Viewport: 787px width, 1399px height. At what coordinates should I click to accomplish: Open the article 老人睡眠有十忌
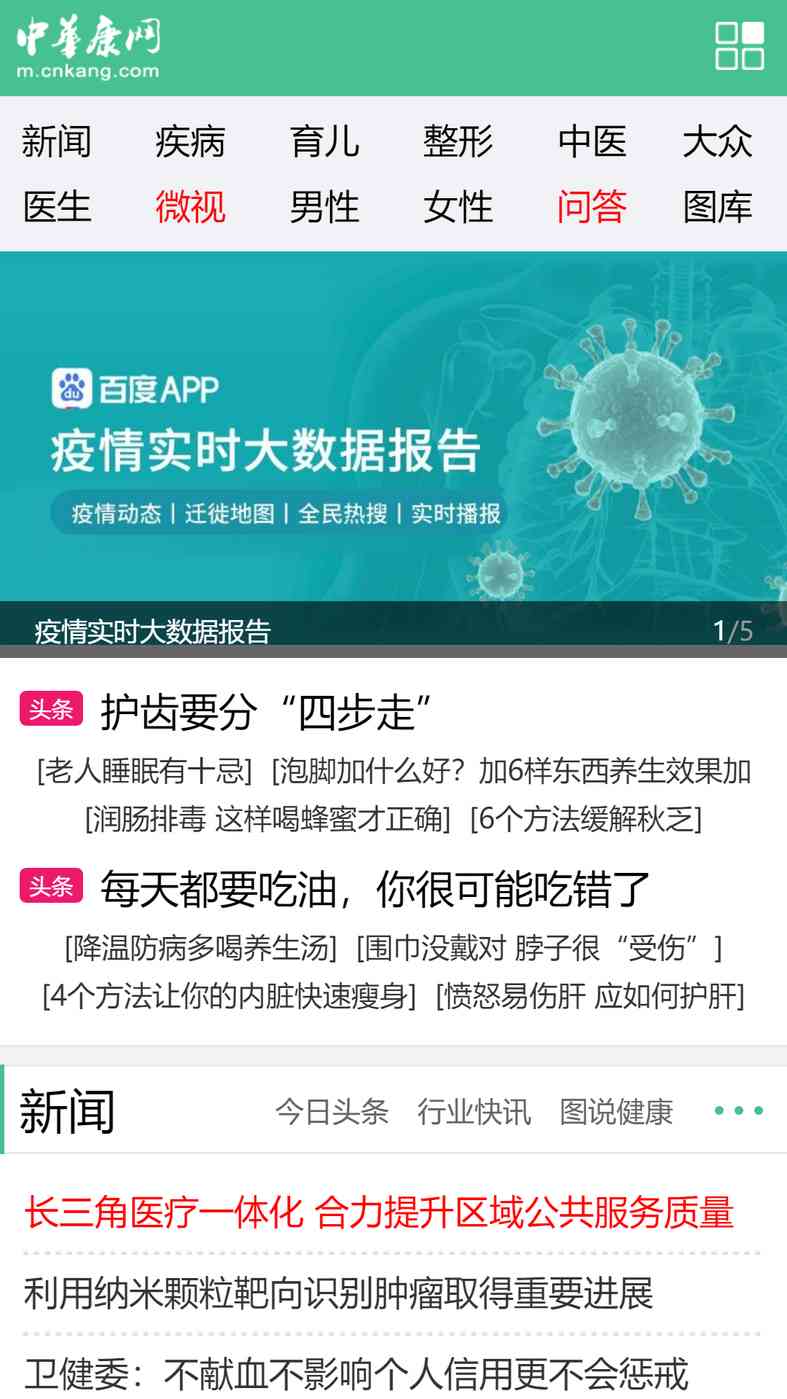144,771
